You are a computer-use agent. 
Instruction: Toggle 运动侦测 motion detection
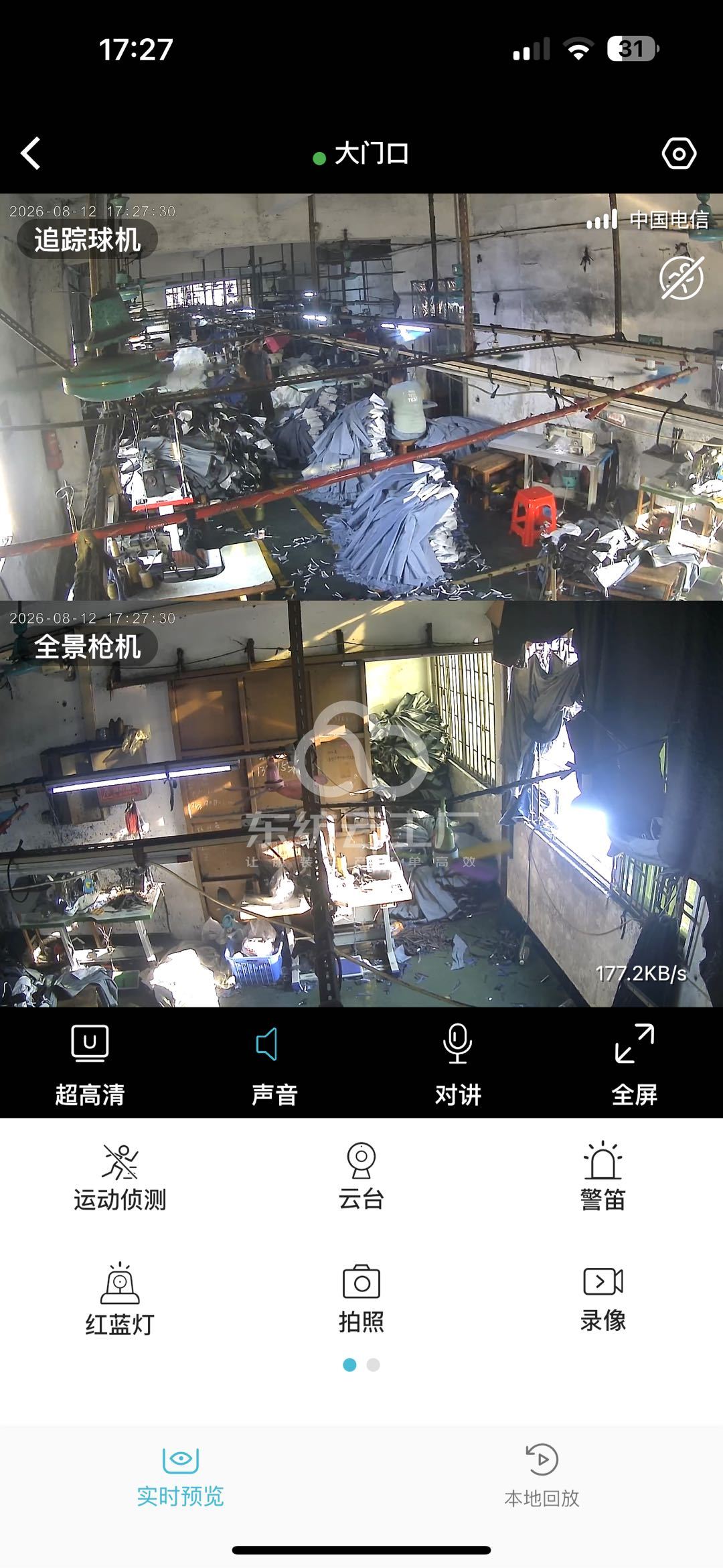[x=120, y=1177]
